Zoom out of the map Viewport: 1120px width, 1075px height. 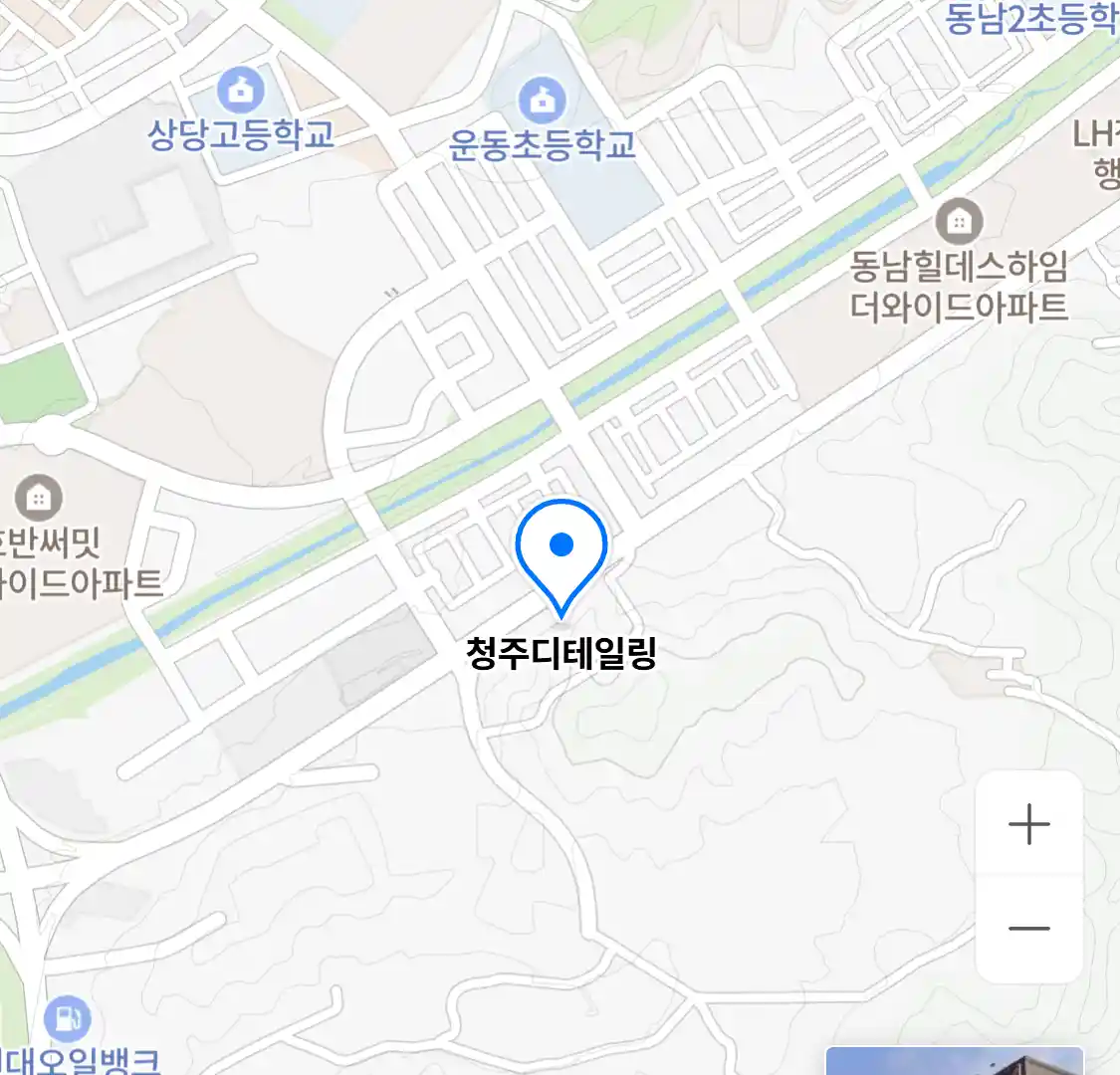(x=1028, y=929)
